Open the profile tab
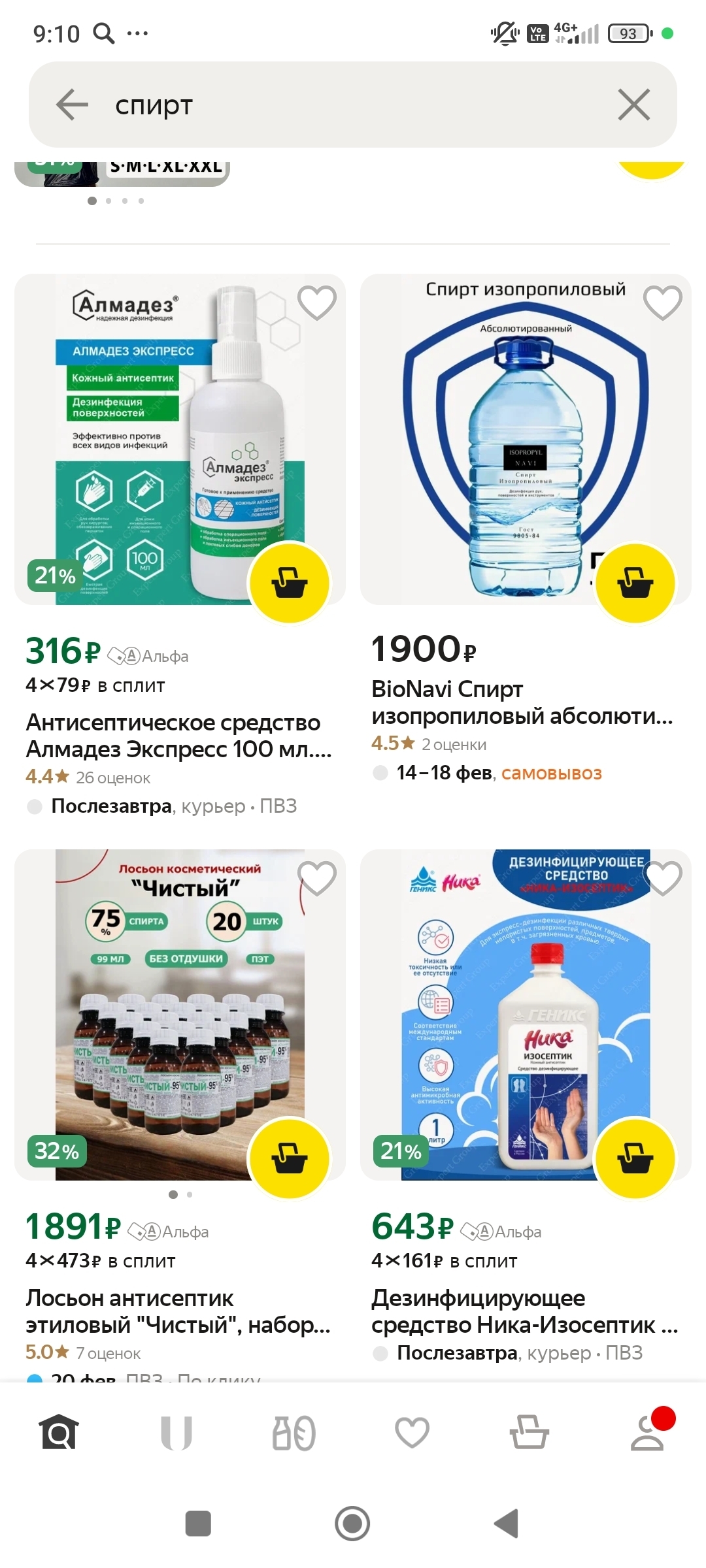The width and height of the screenshot is (706, 1568). pyautogui.click(x=647, y=1432)
